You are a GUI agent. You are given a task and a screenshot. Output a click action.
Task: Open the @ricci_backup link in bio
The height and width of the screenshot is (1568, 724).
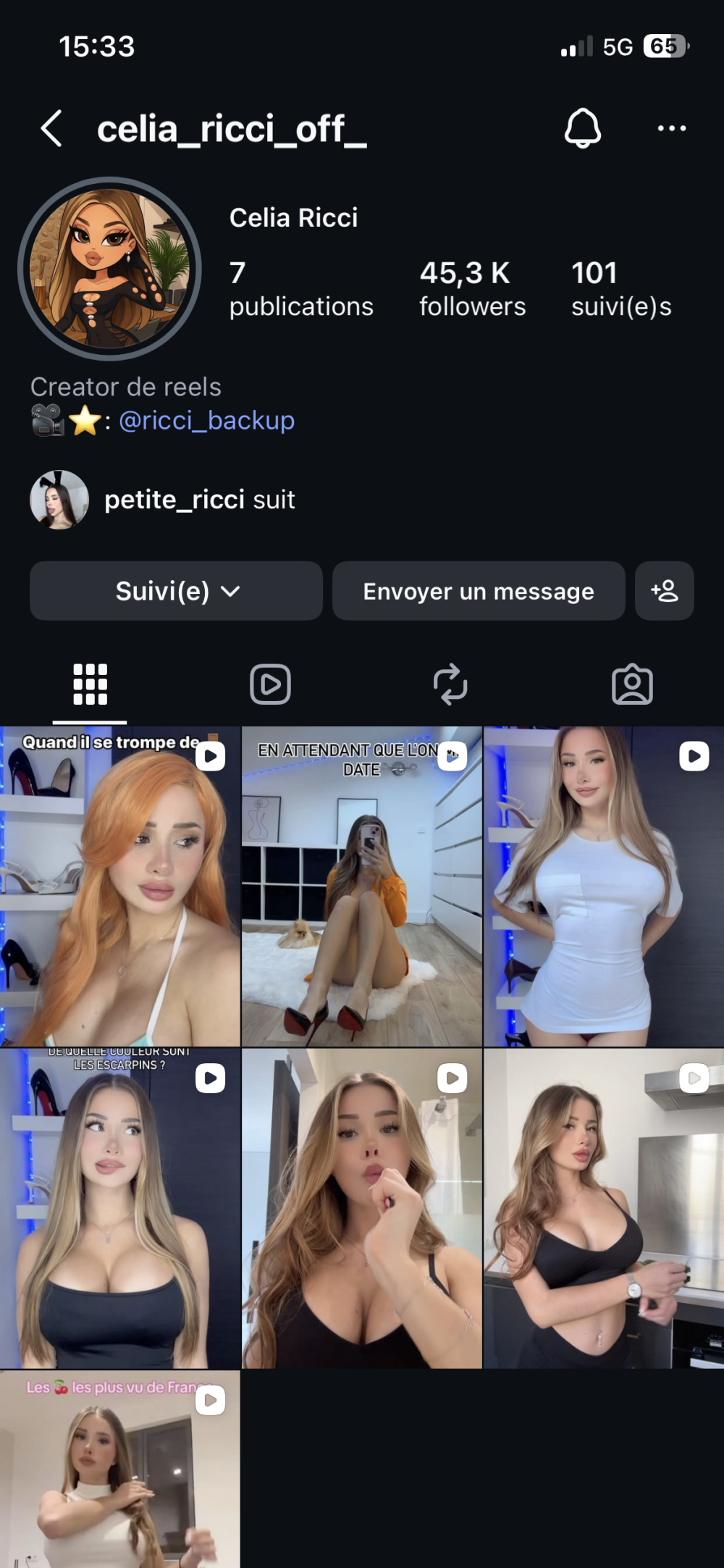[x=206, y=421]
